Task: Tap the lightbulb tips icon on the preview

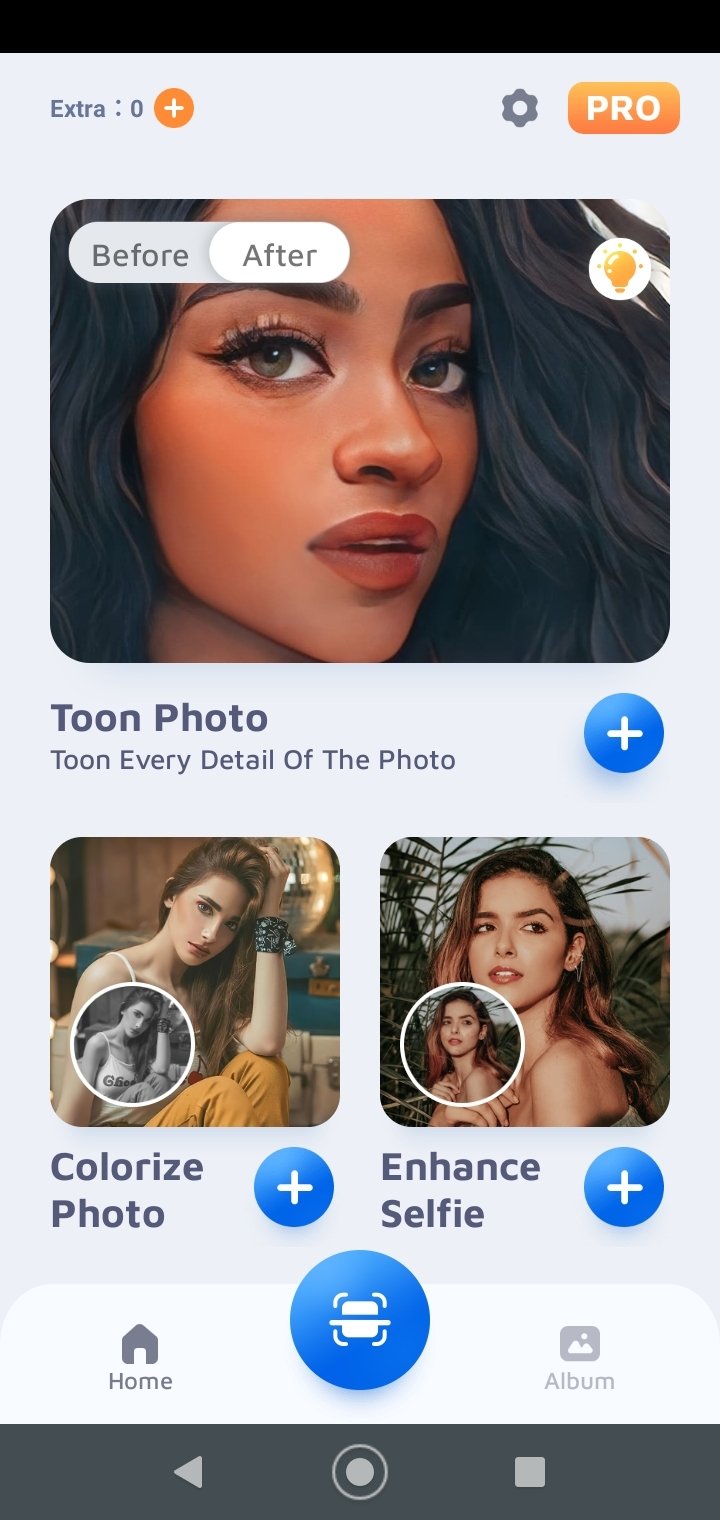Action: (x=620, y=270)
